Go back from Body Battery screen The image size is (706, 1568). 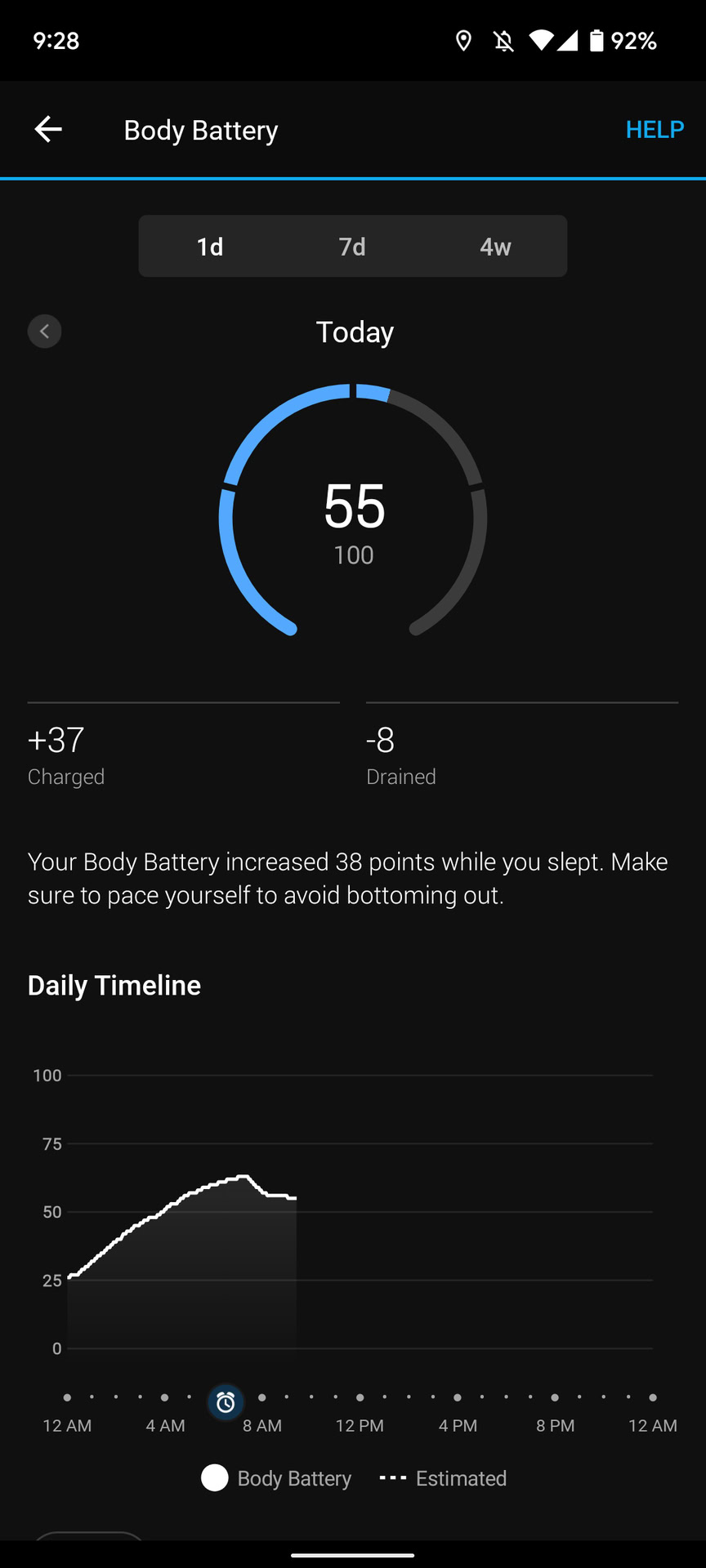tap(48, 129)
